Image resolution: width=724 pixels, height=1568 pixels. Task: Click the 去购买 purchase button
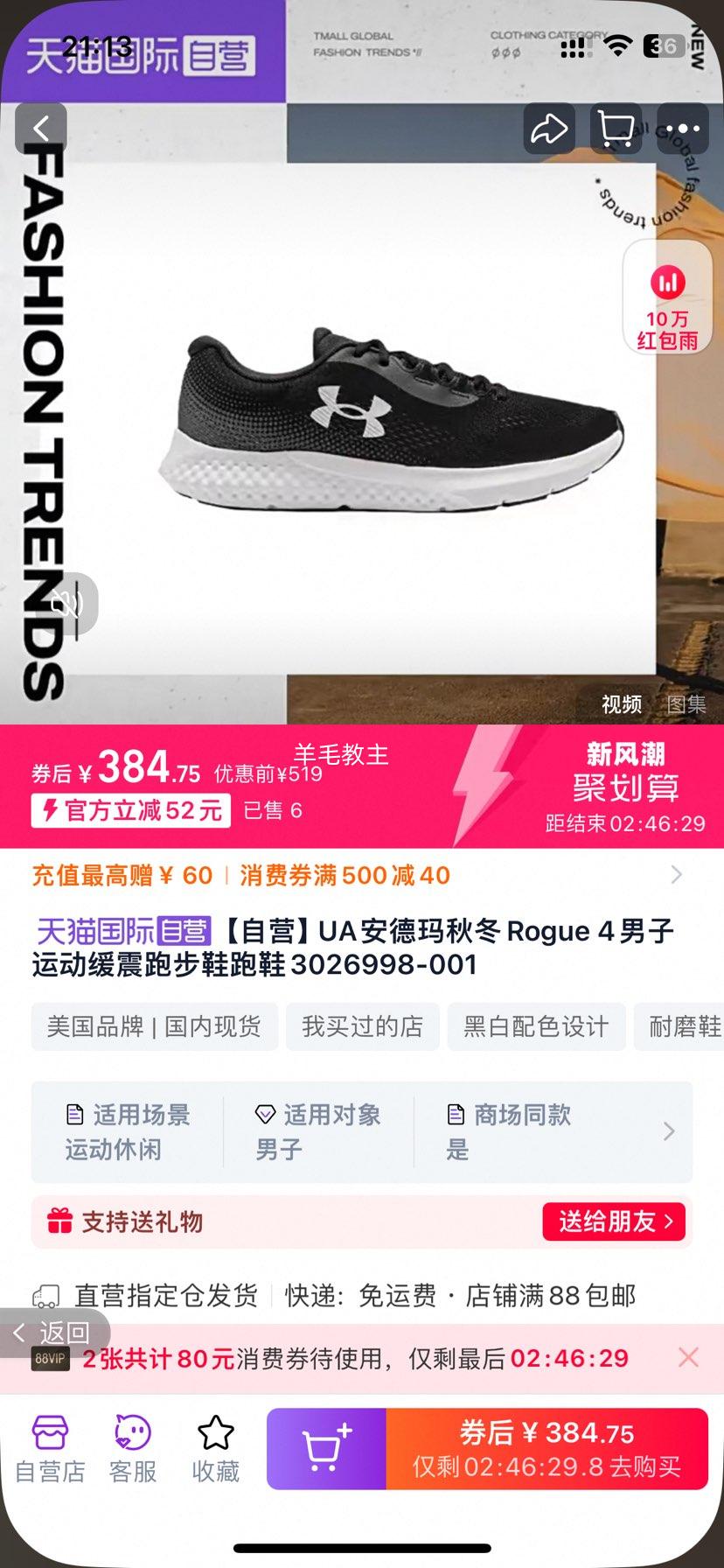(x=546, y=1448)
